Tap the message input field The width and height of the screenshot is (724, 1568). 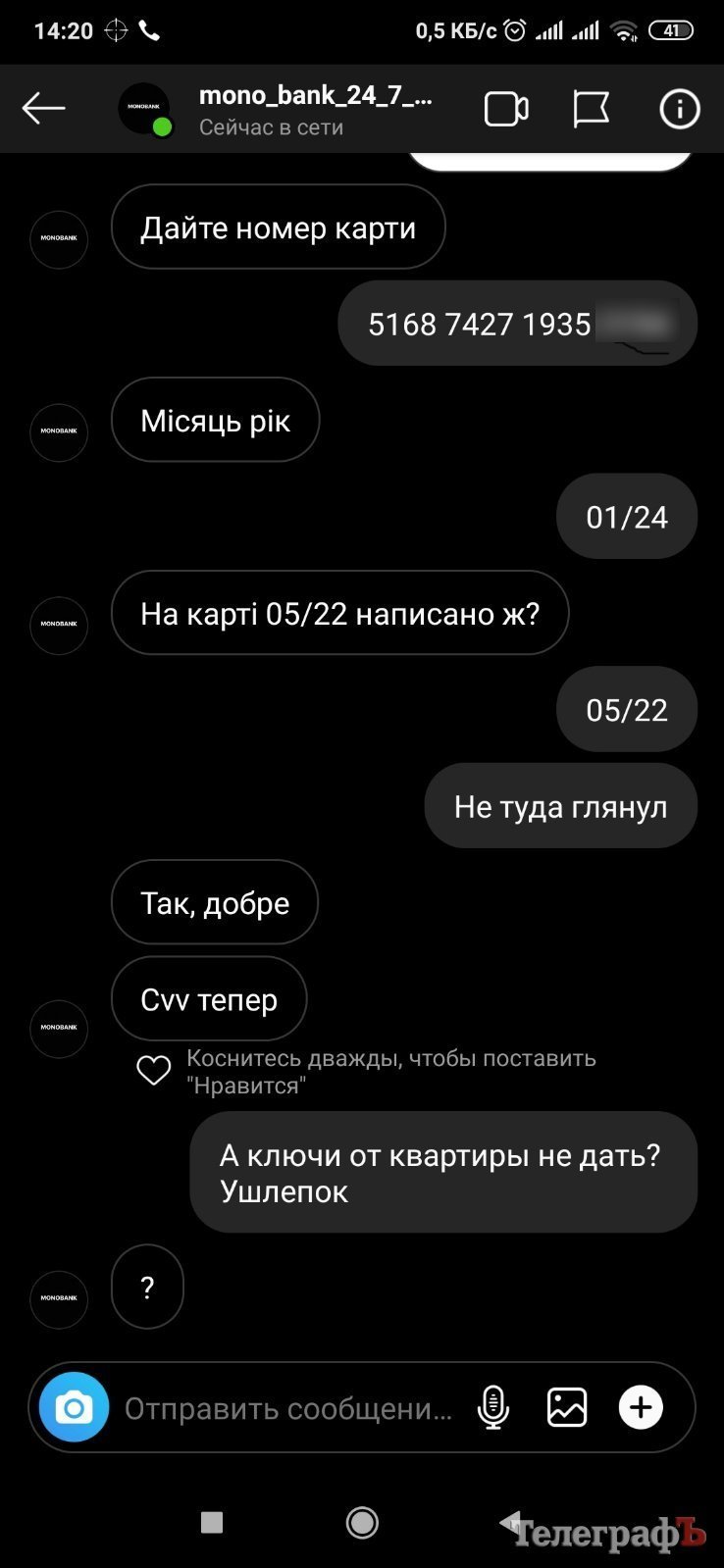[x=288, y=1409]
